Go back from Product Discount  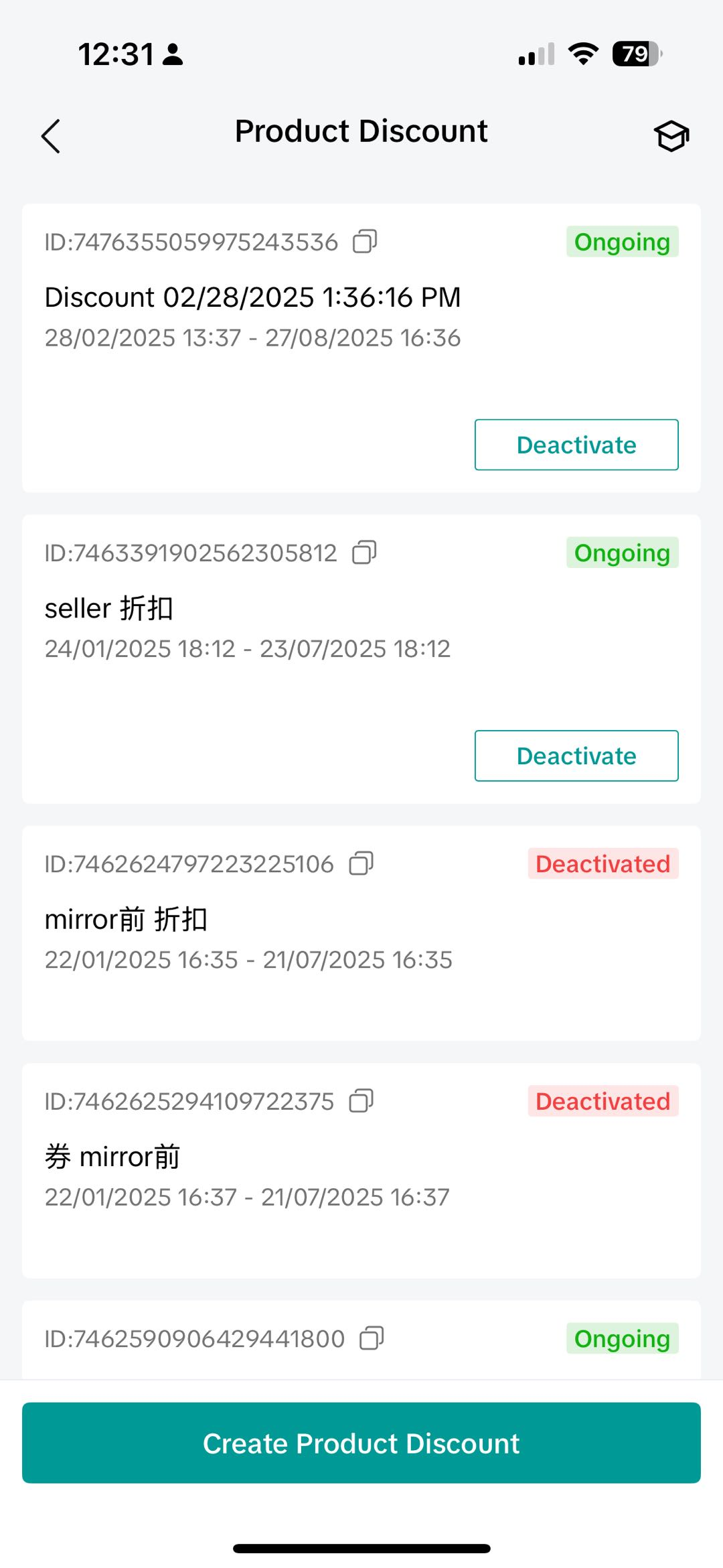click(51, 136)
